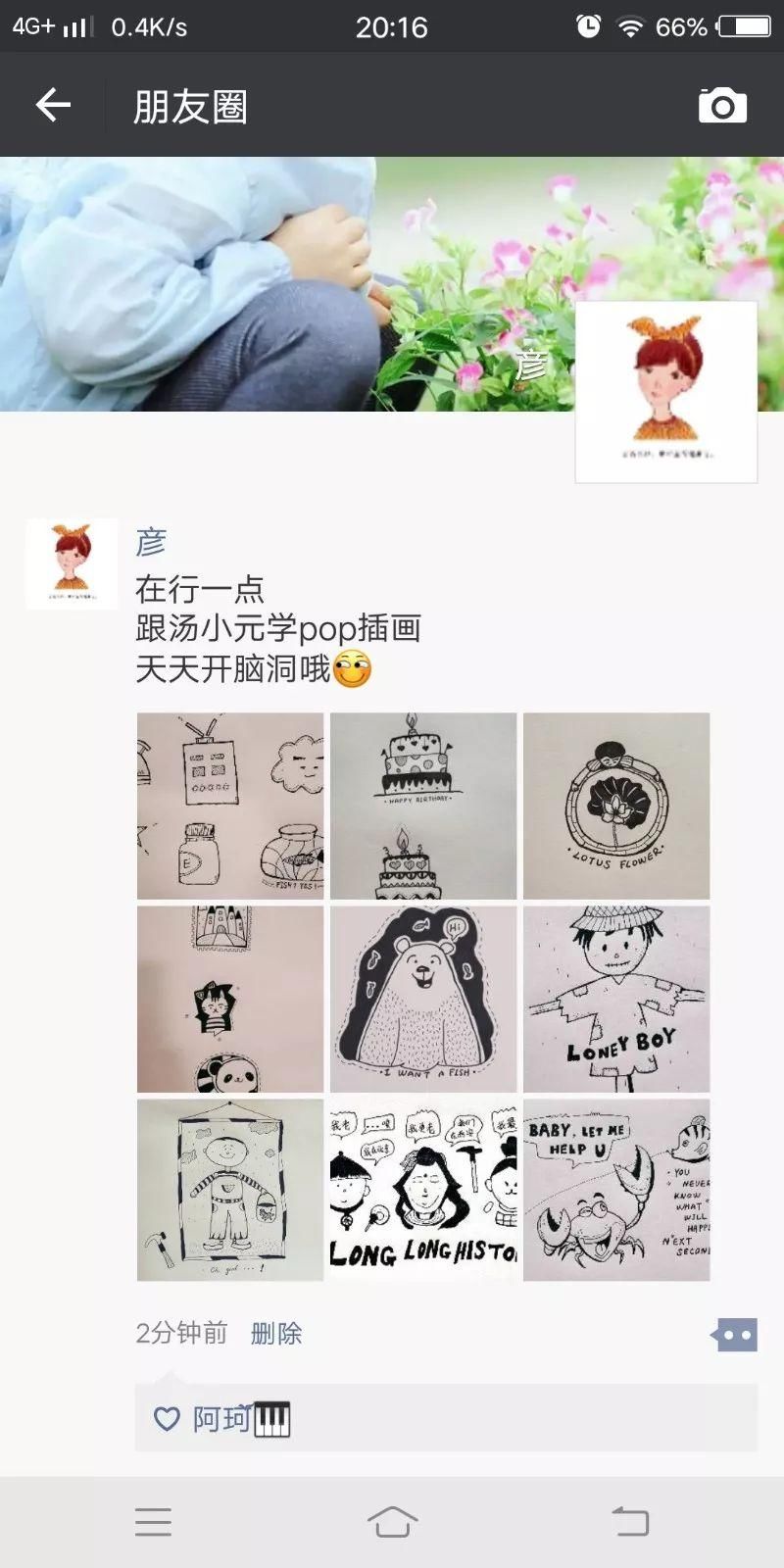Open the Lotus Flower drawing photo
Viewport: 784px width, 1568px height.
tap(616, 806)
